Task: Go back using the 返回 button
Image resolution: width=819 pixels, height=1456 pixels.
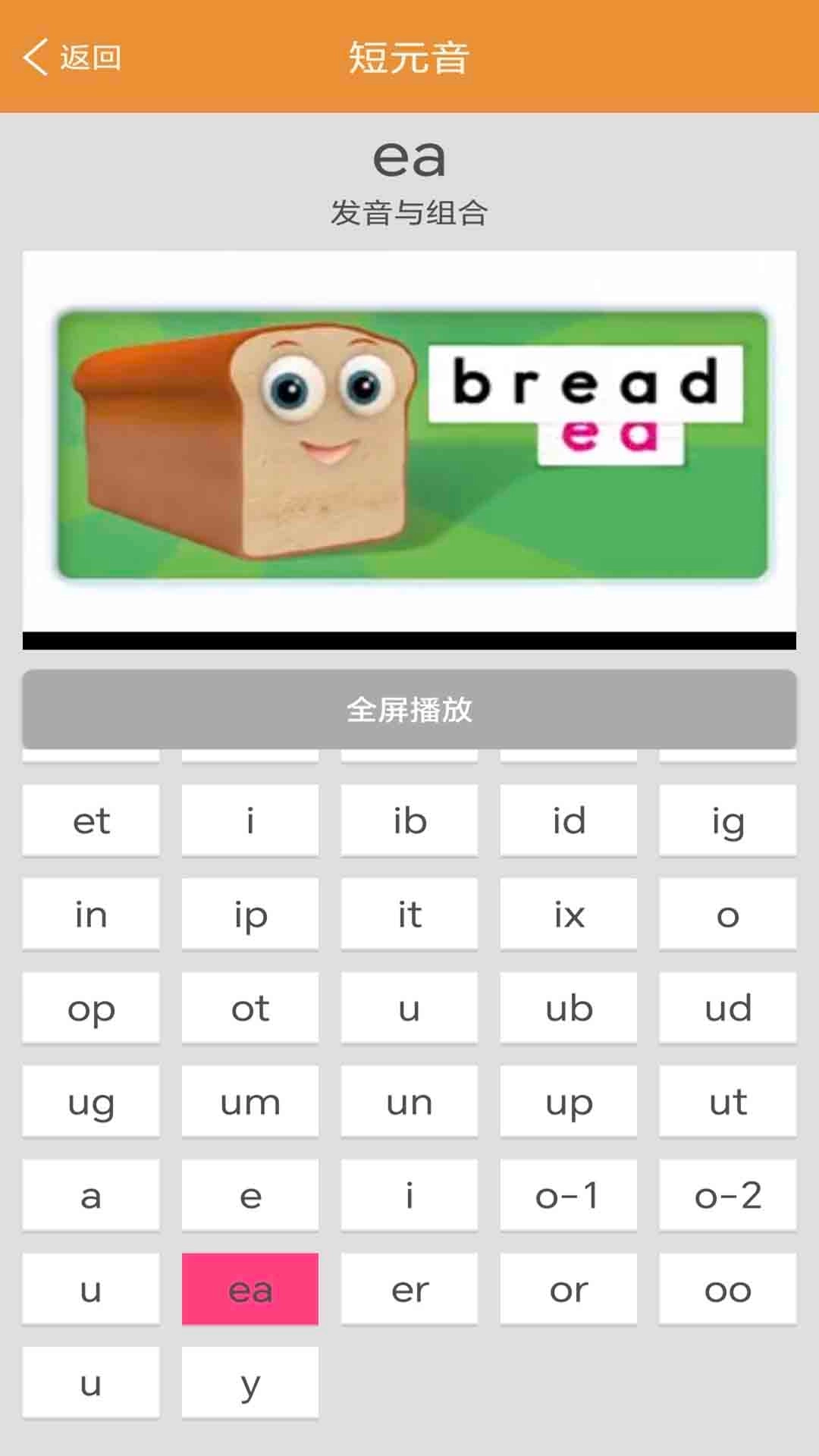Action: point(72,57)
